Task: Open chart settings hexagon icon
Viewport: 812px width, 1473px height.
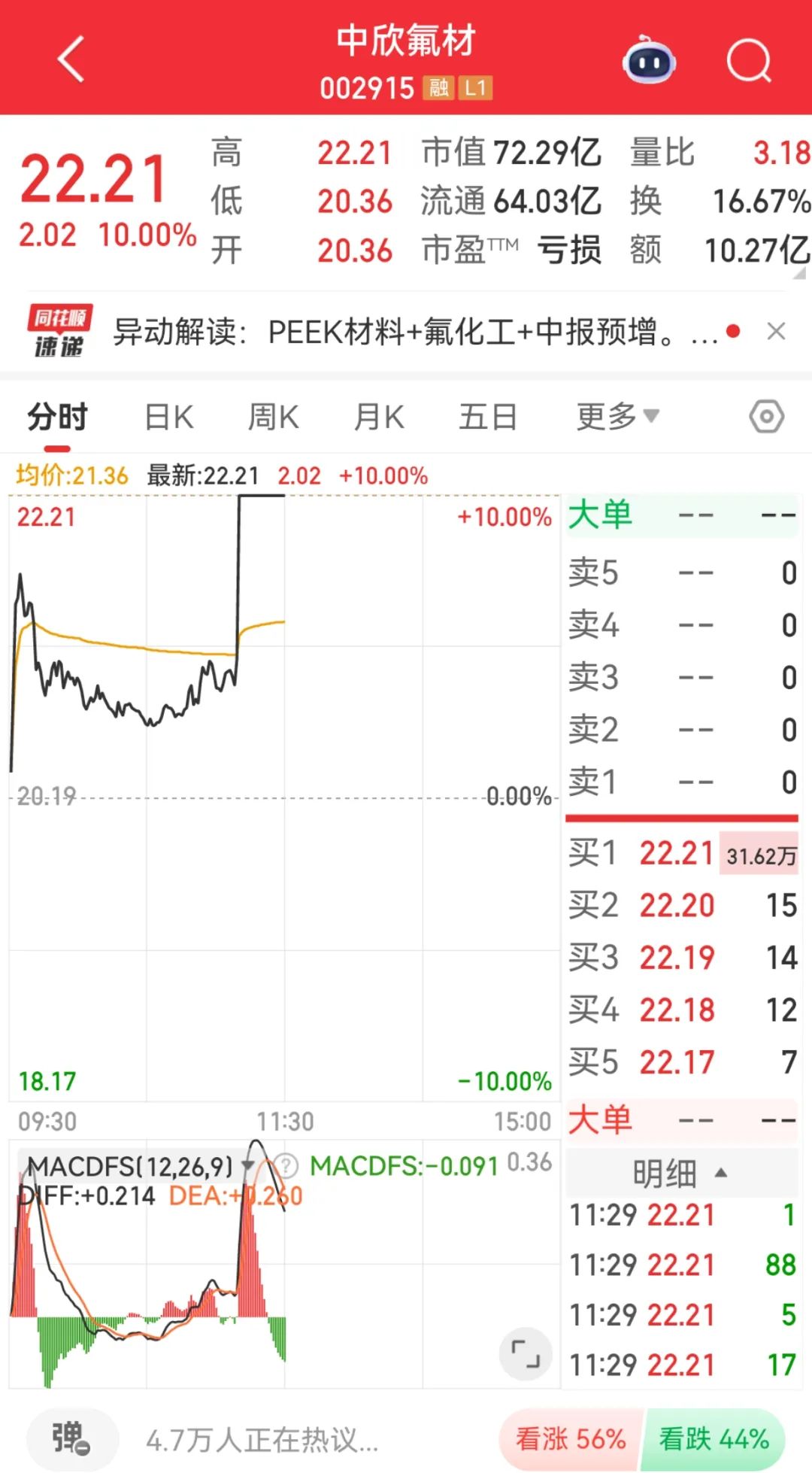Action: click(766, 417)
